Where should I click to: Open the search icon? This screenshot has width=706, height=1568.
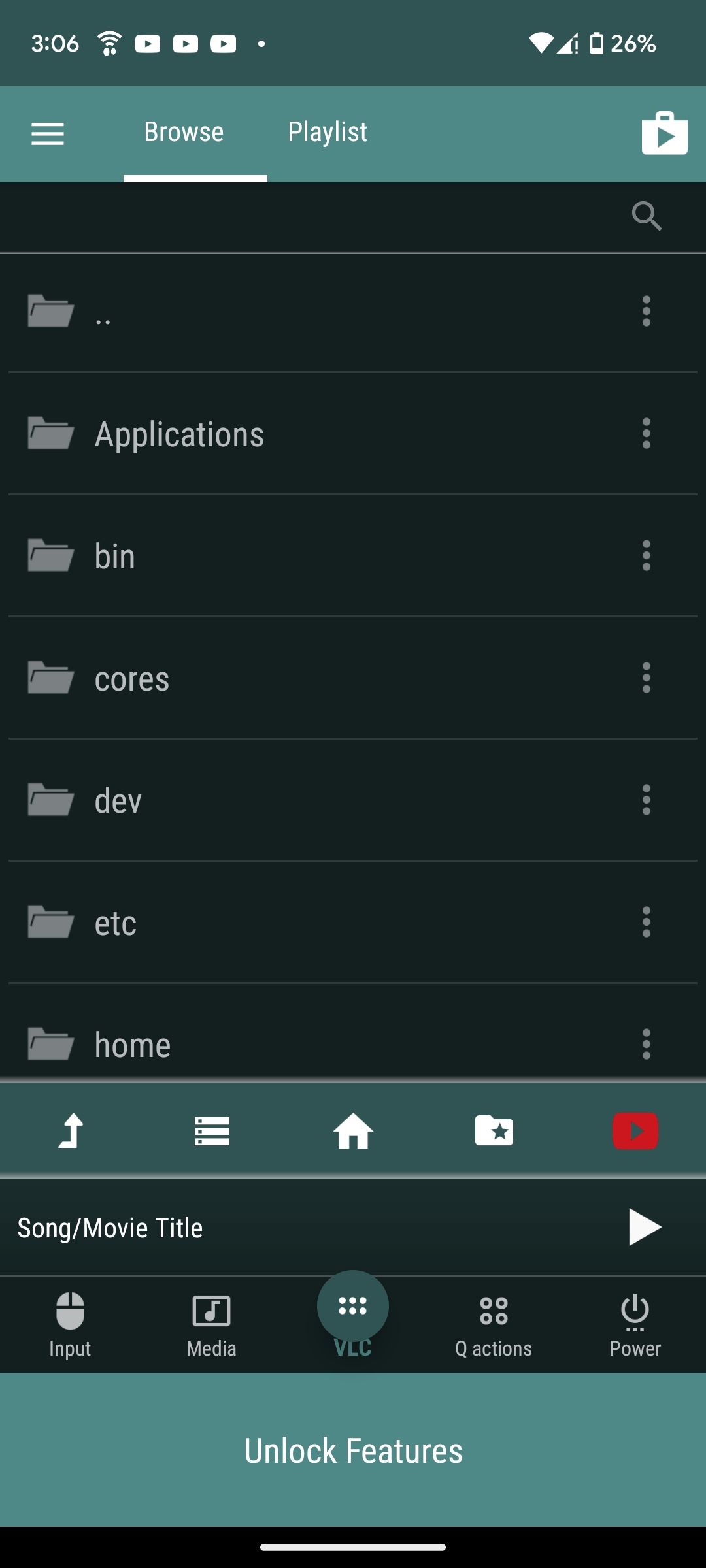point(647,216)
